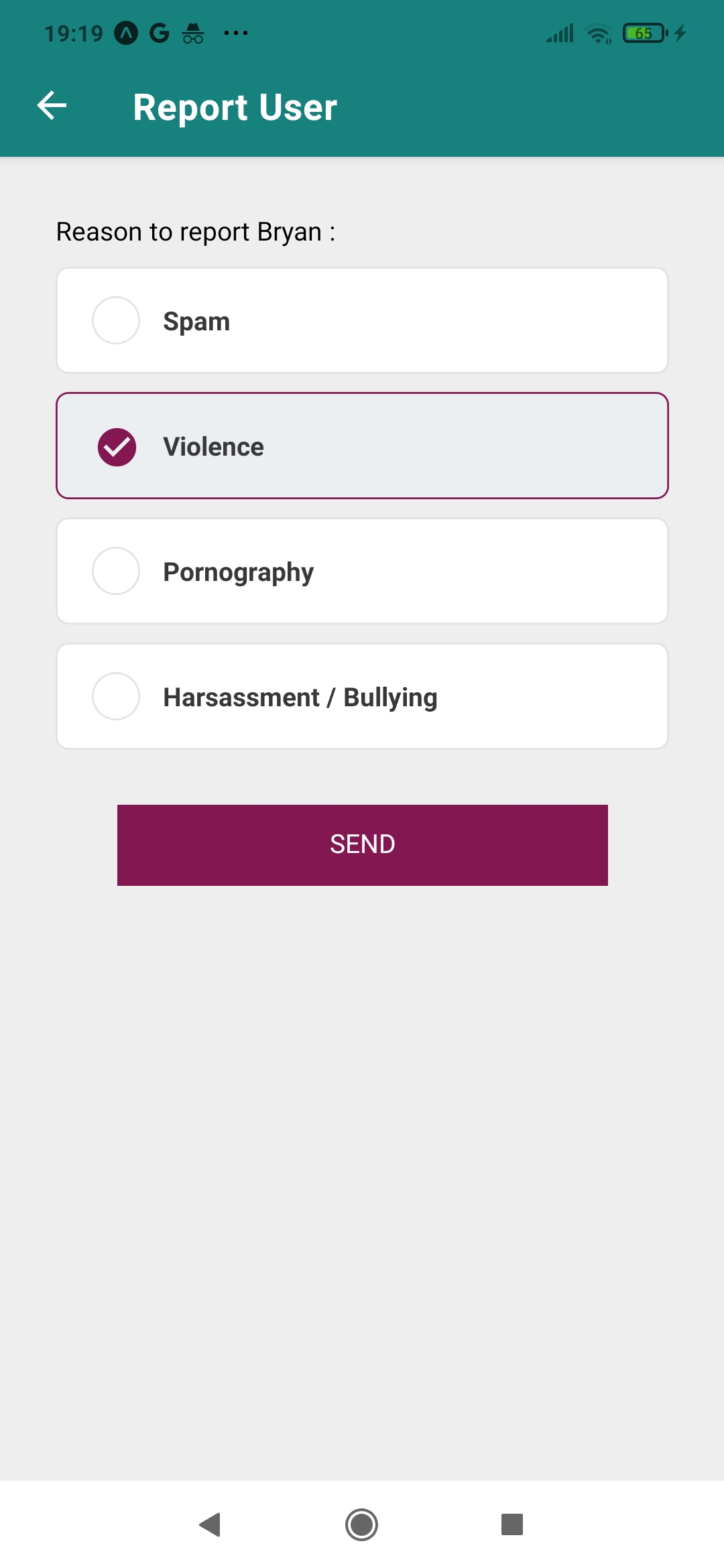Tap the cellular signal strength icon
Image resolution: width=724 pixels, height=1568 pixels.
click(558, 31)
